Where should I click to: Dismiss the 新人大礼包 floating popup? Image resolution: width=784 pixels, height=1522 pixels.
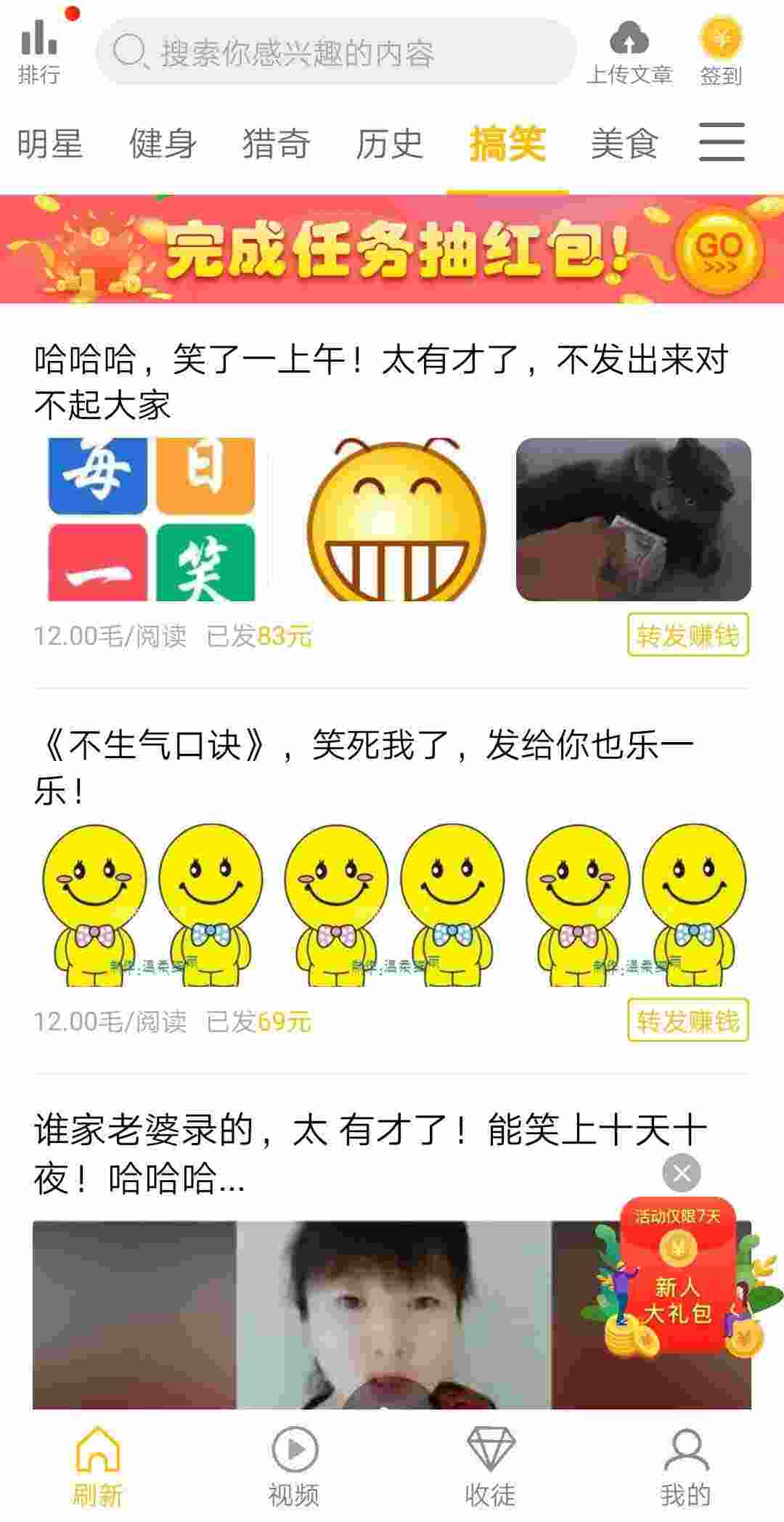pyautogui.click(x=682, y=1173)
